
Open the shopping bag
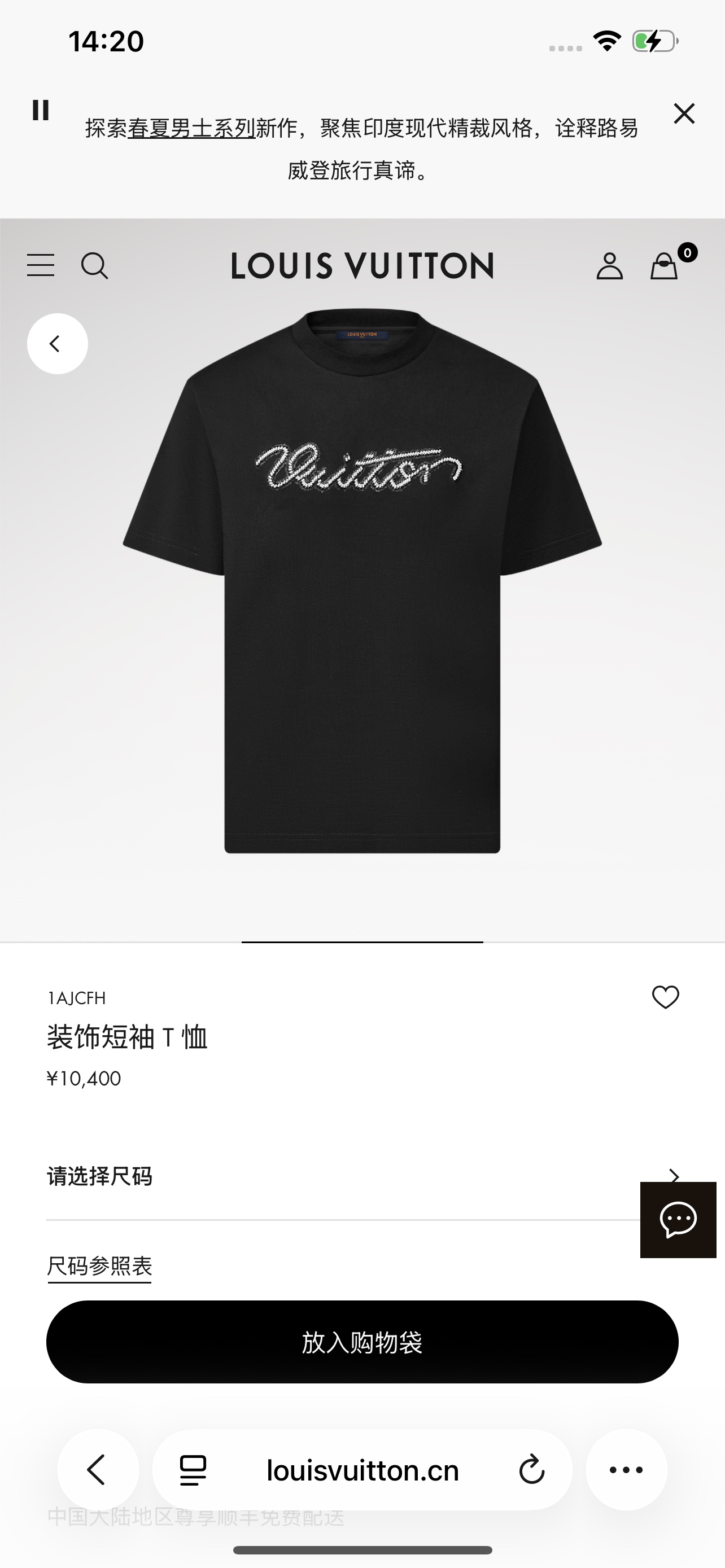(664, 266)
